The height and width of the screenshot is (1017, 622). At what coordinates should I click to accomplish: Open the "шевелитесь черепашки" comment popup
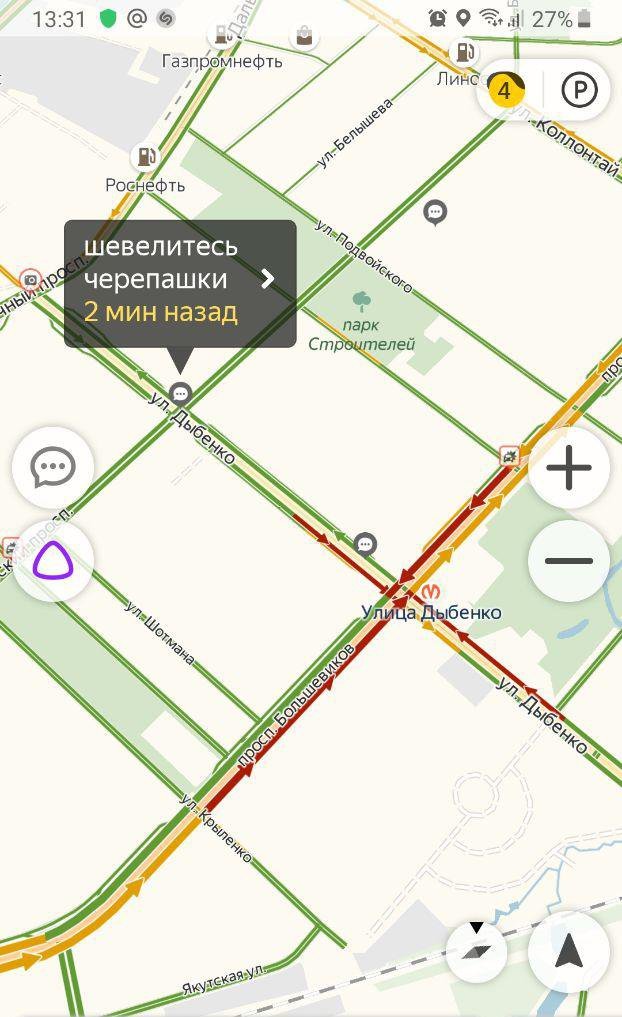coord(180,284)
